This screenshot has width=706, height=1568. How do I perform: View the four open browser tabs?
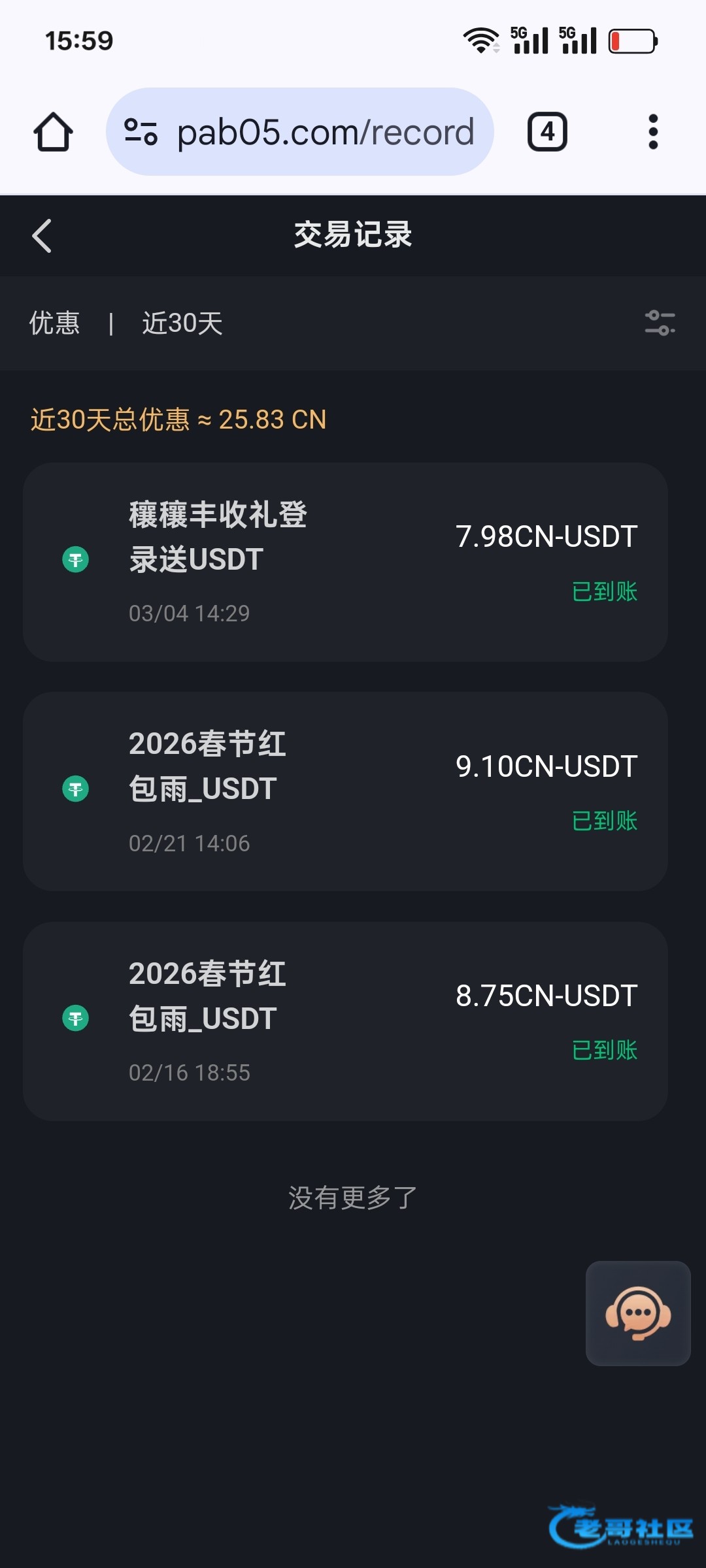[x=547, y=132]
